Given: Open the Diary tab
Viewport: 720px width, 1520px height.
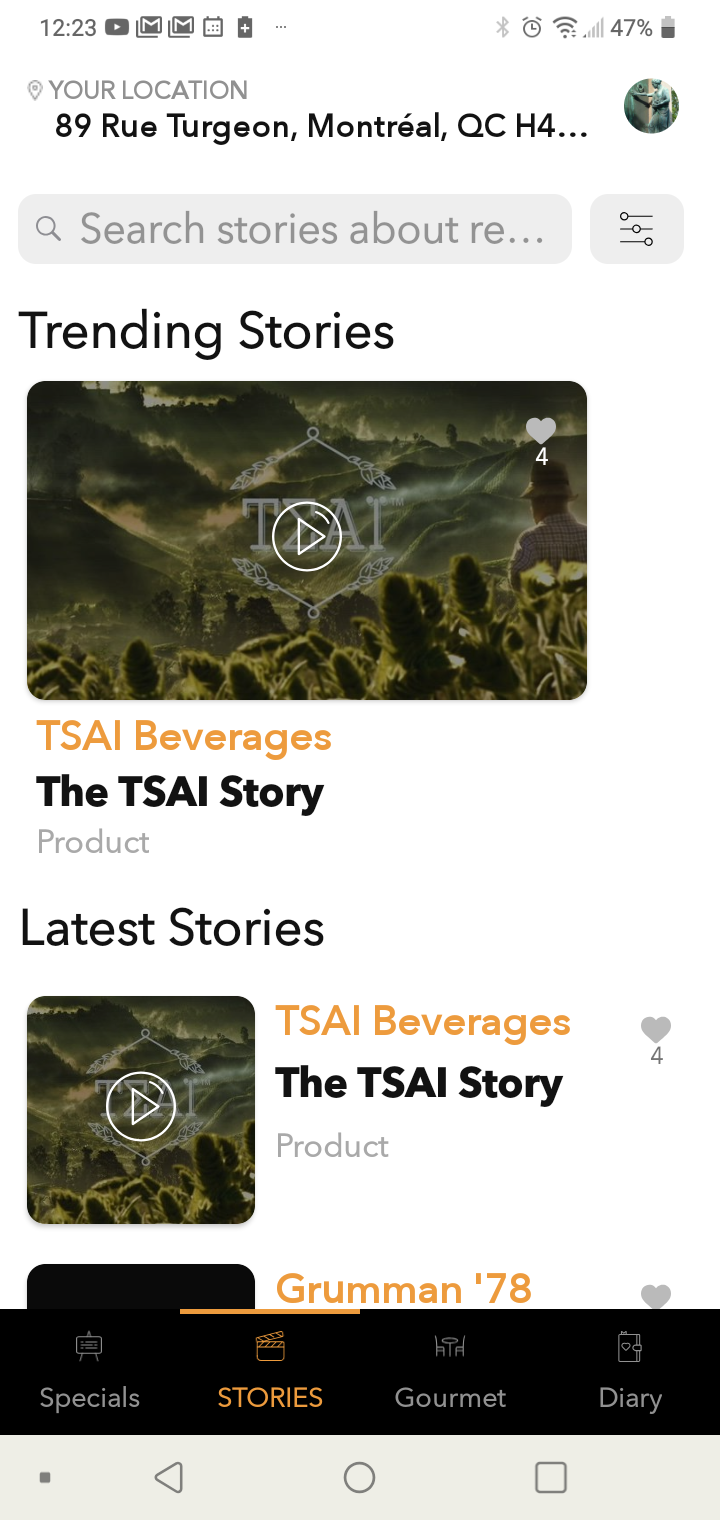Looking at the screenshot, I should click(630, 1372).
